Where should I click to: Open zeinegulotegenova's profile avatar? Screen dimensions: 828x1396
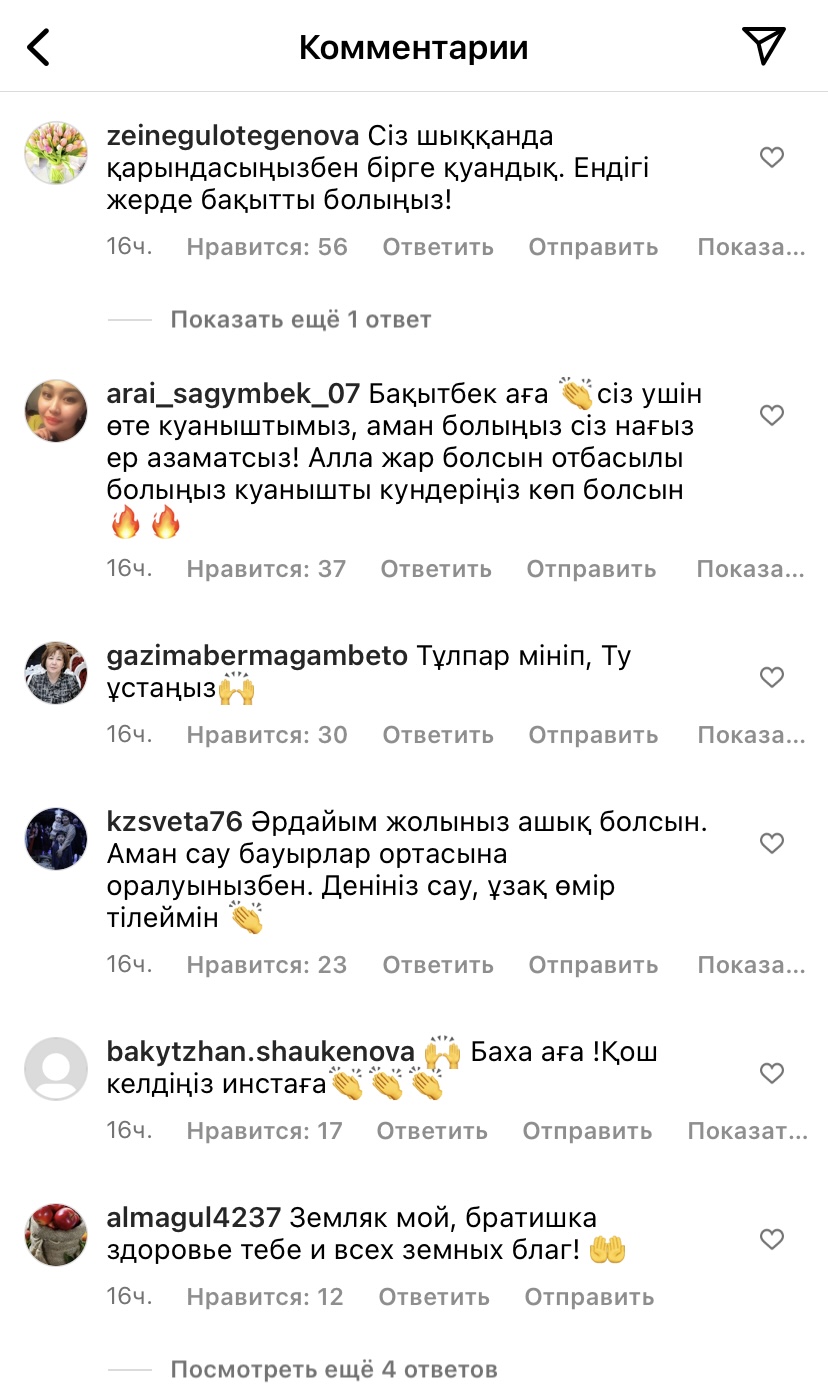pyautogui.click(x=56, y=153)
